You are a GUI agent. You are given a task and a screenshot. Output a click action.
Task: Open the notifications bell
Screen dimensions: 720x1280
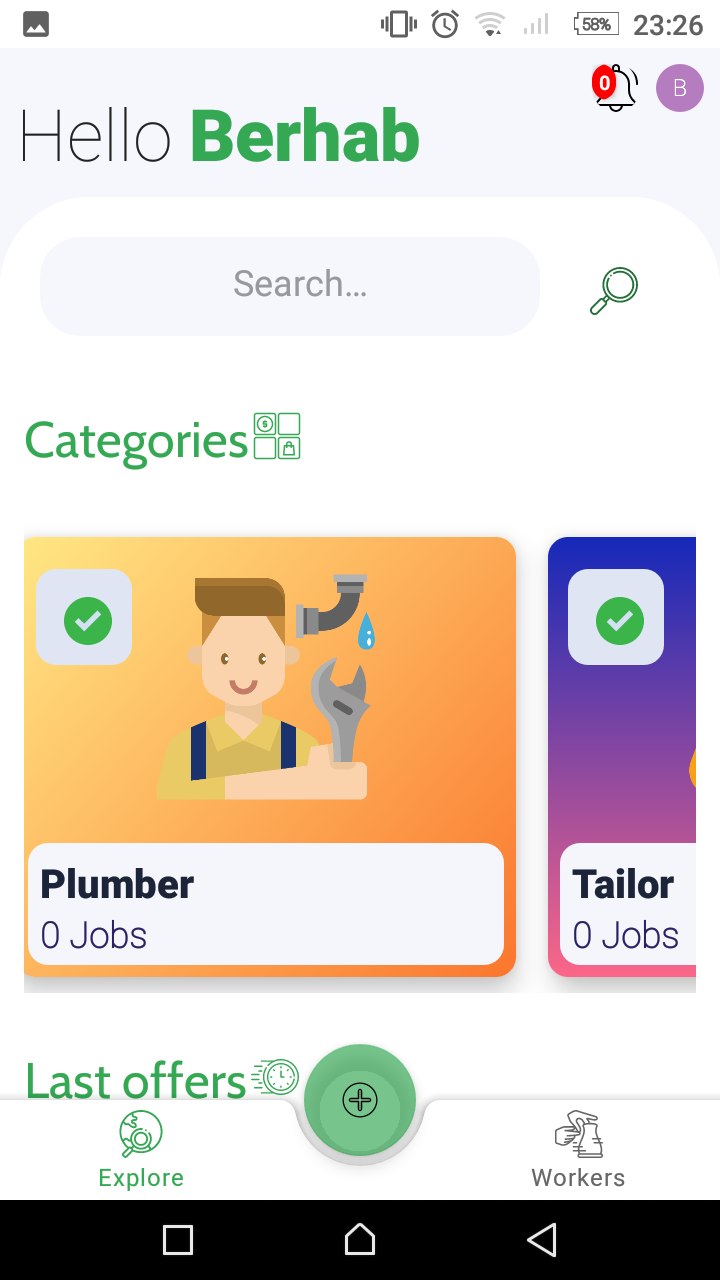point(615,88)
